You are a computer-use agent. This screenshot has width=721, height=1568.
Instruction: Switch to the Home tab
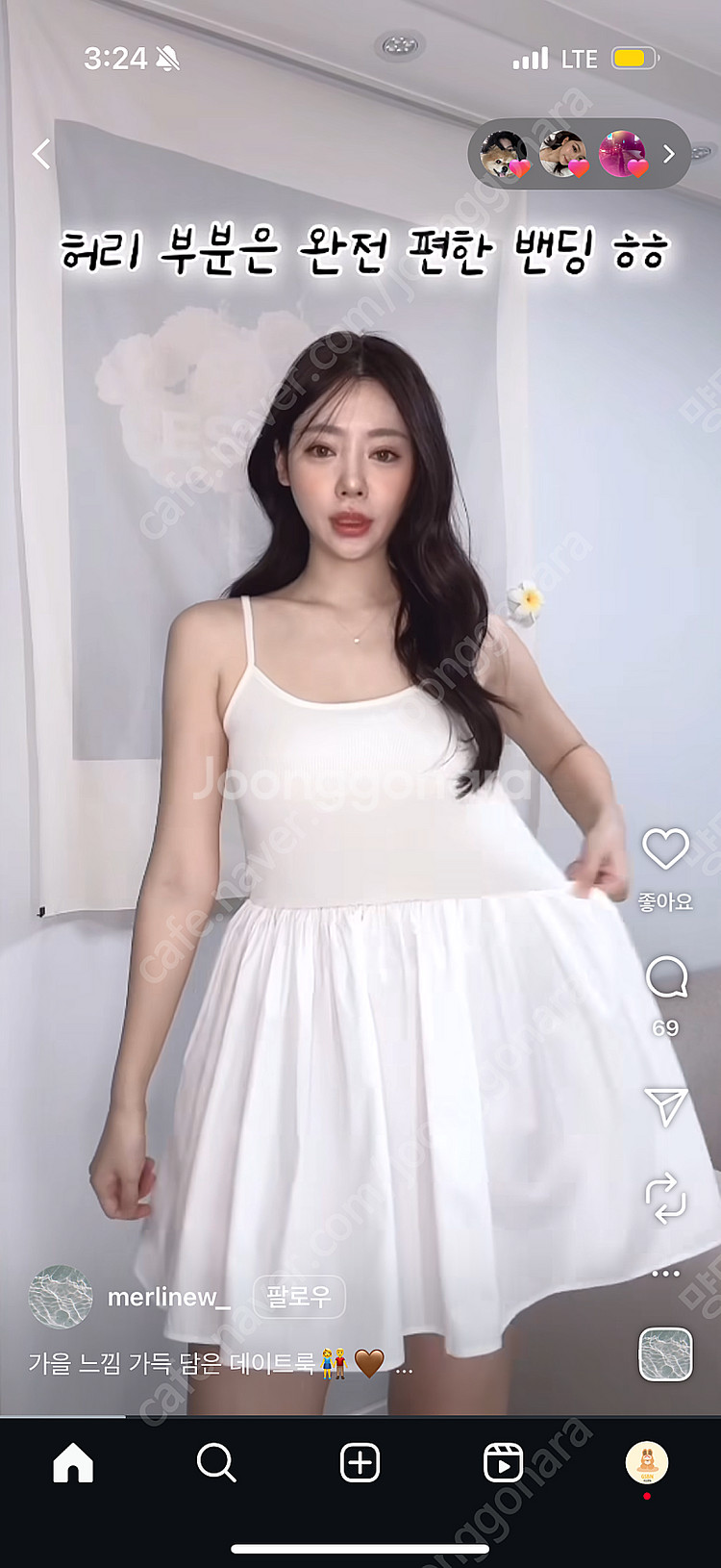click(73, 1463)
